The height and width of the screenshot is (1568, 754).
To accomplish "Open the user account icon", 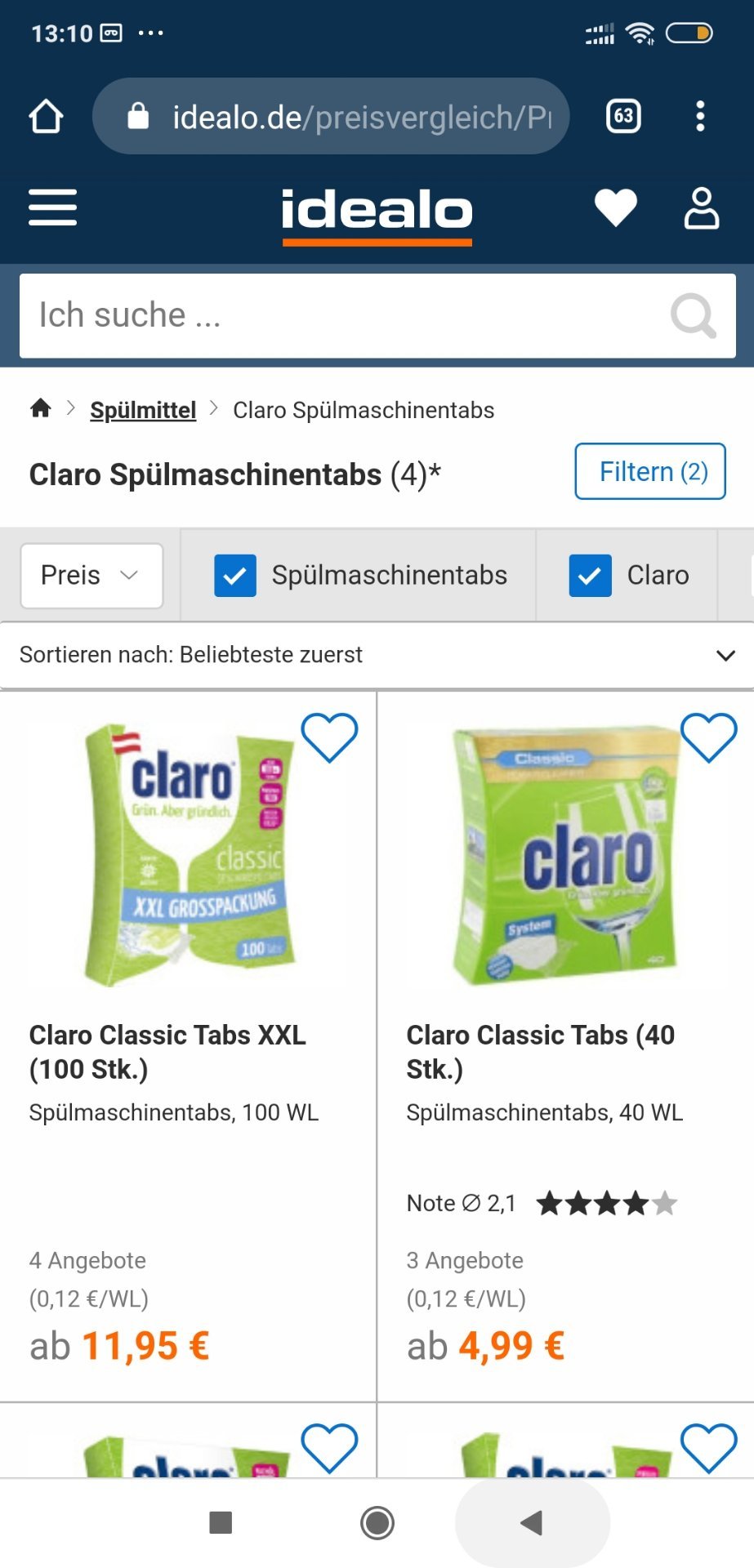I will (x=701, y=208).
